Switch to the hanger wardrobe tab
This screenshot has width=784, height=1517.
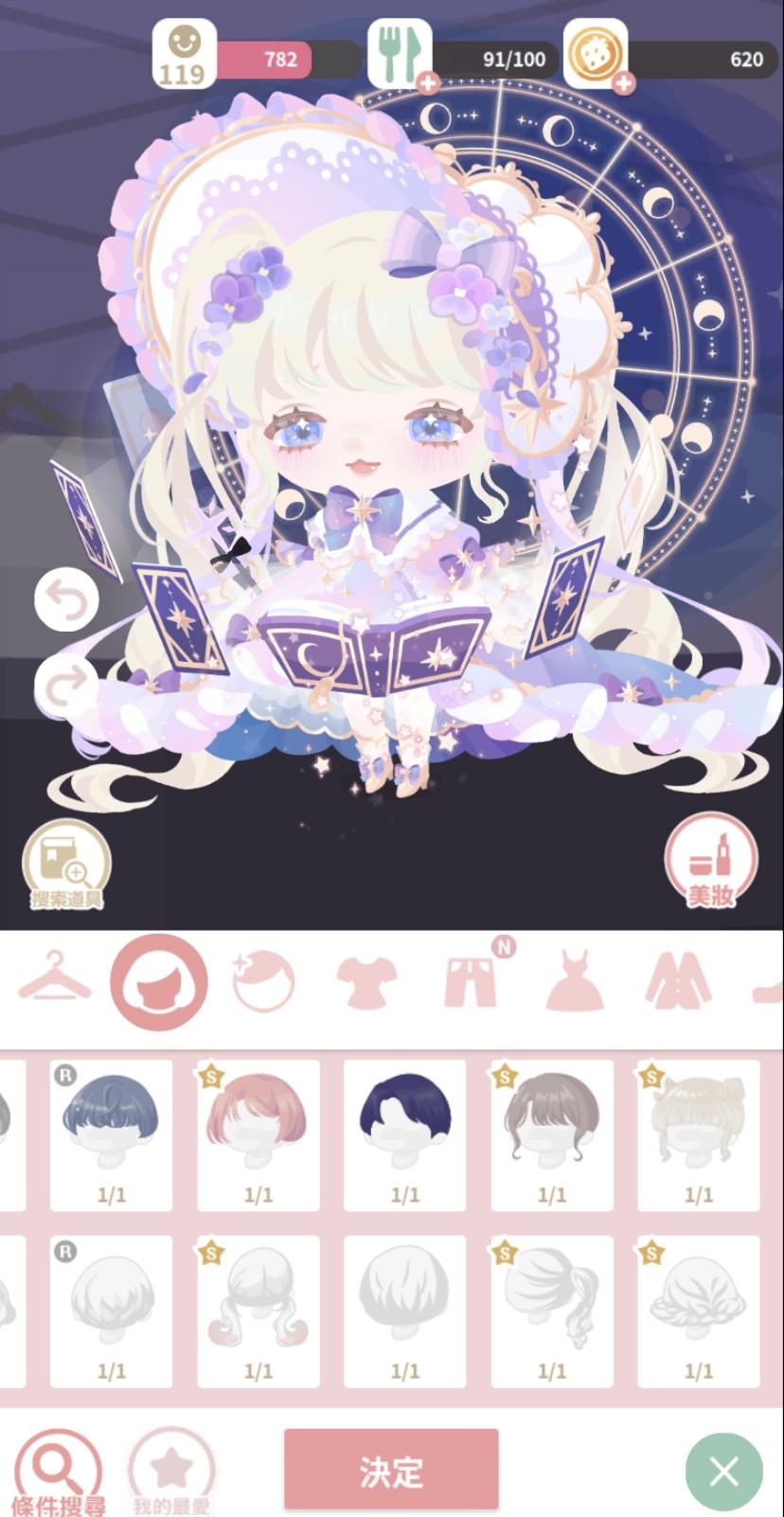[x=55, y=979]
